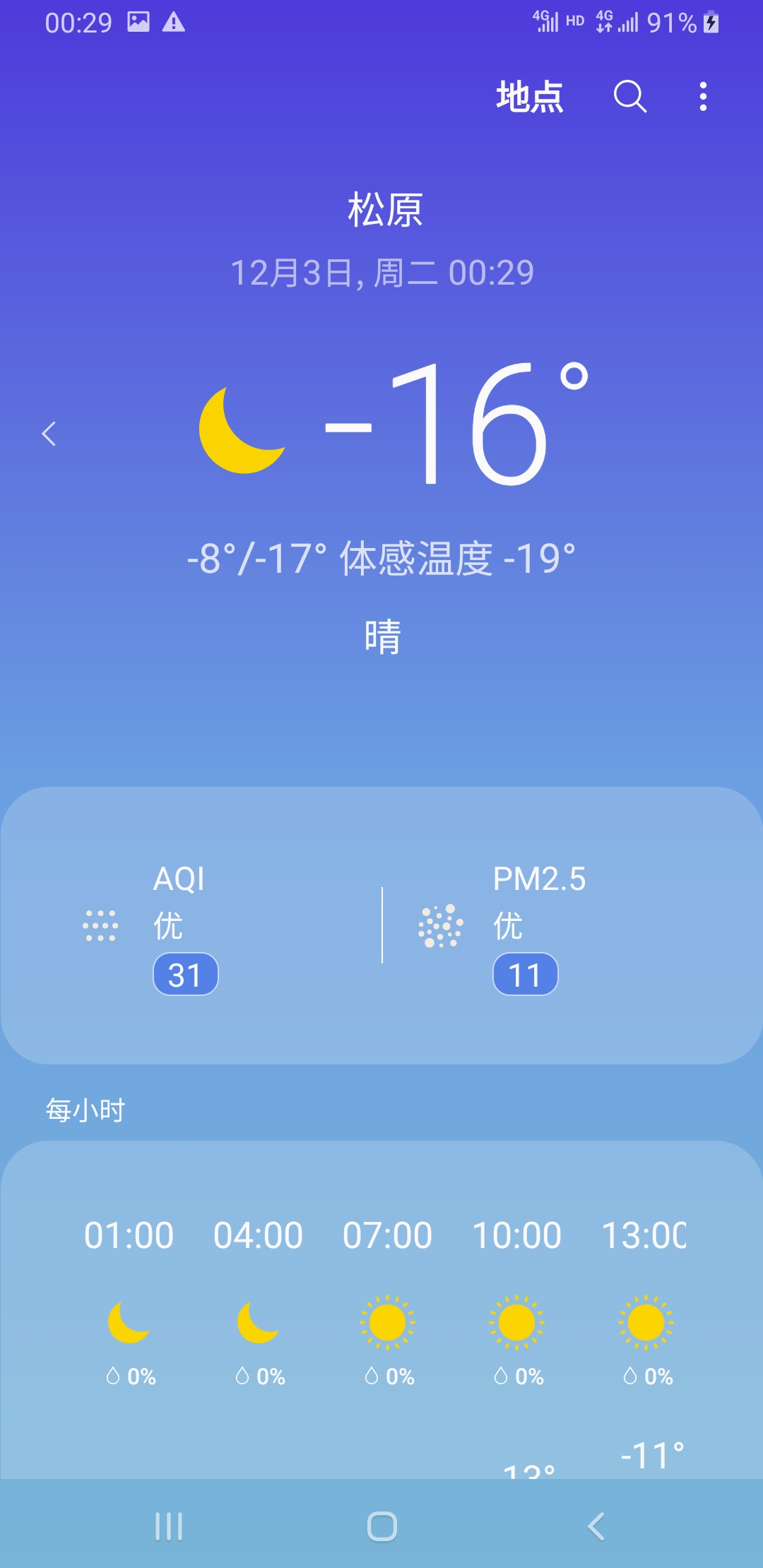Open recent apps from navigation bar
The image size is (763, 1568).
[169, 1526]
